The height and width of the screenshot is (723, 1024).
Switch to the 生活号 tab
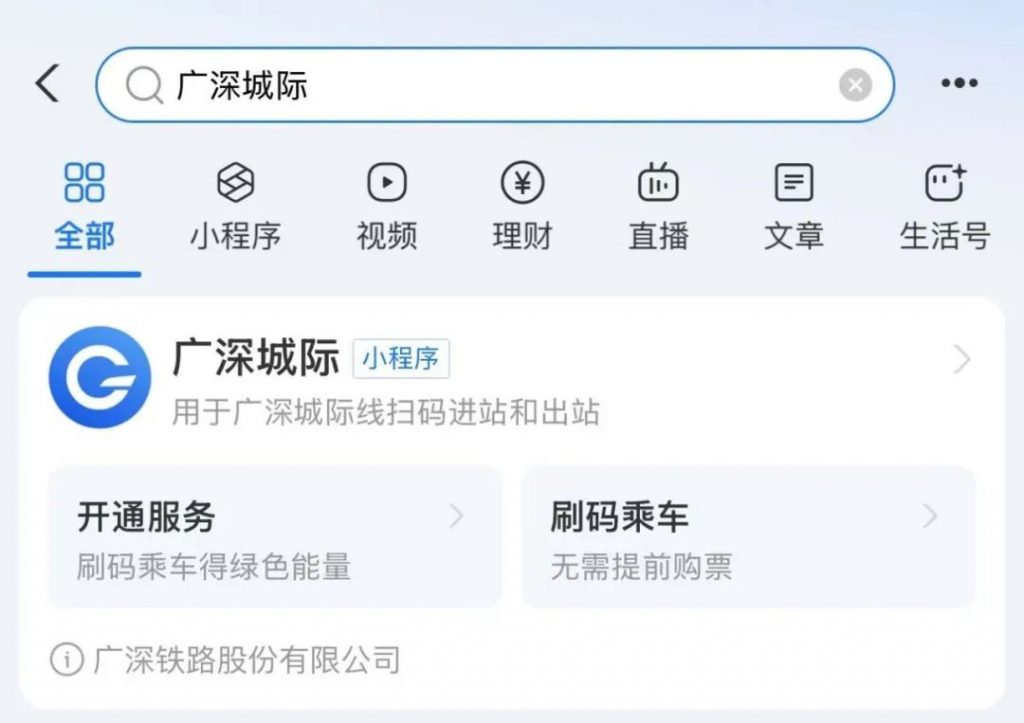tap(945, 208)
